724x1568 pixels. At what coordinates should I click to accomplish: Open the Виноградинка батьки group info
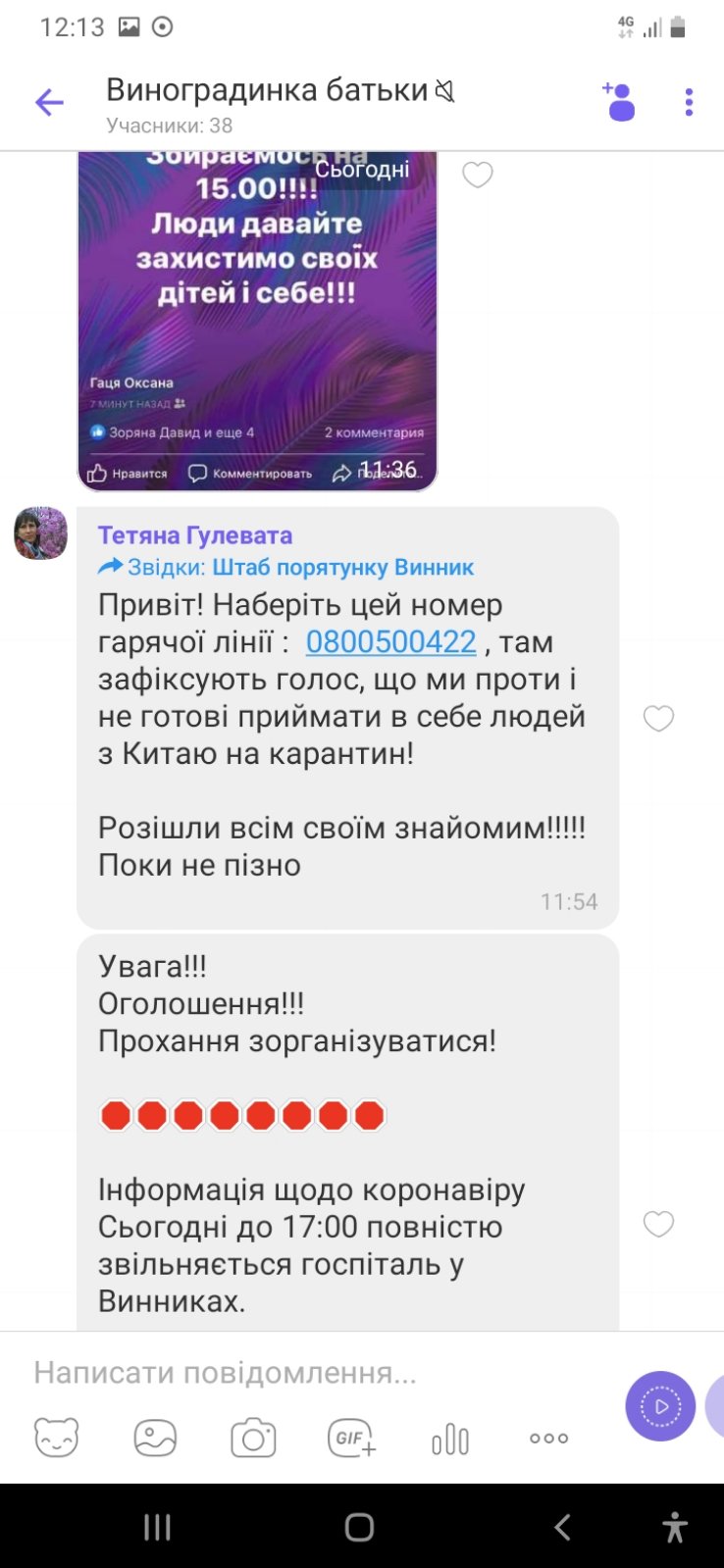[267, 91]
